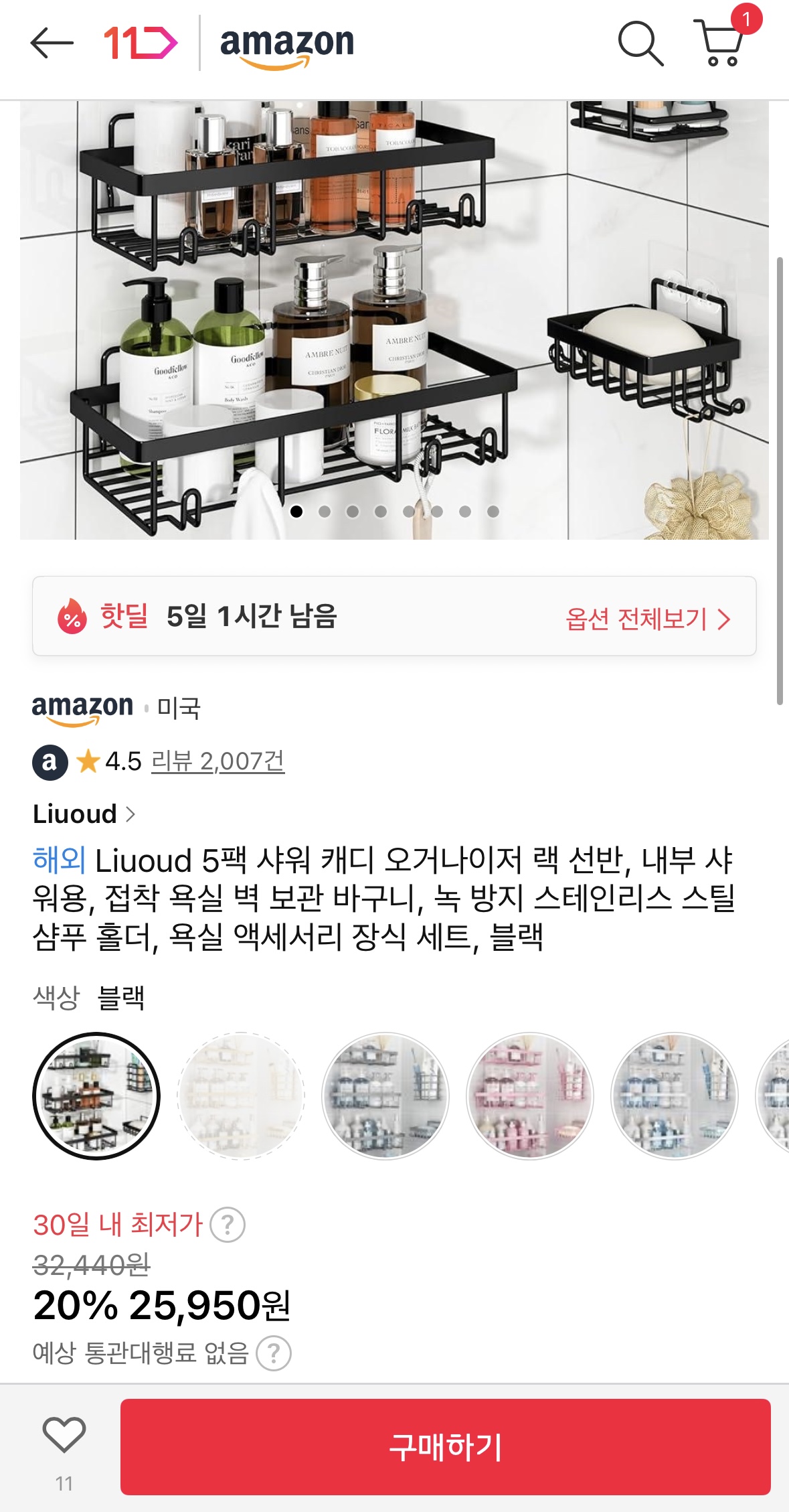789x1512 pixels.
Task: Tap the 구매하기 buy button
Action: coord(445,1447)
